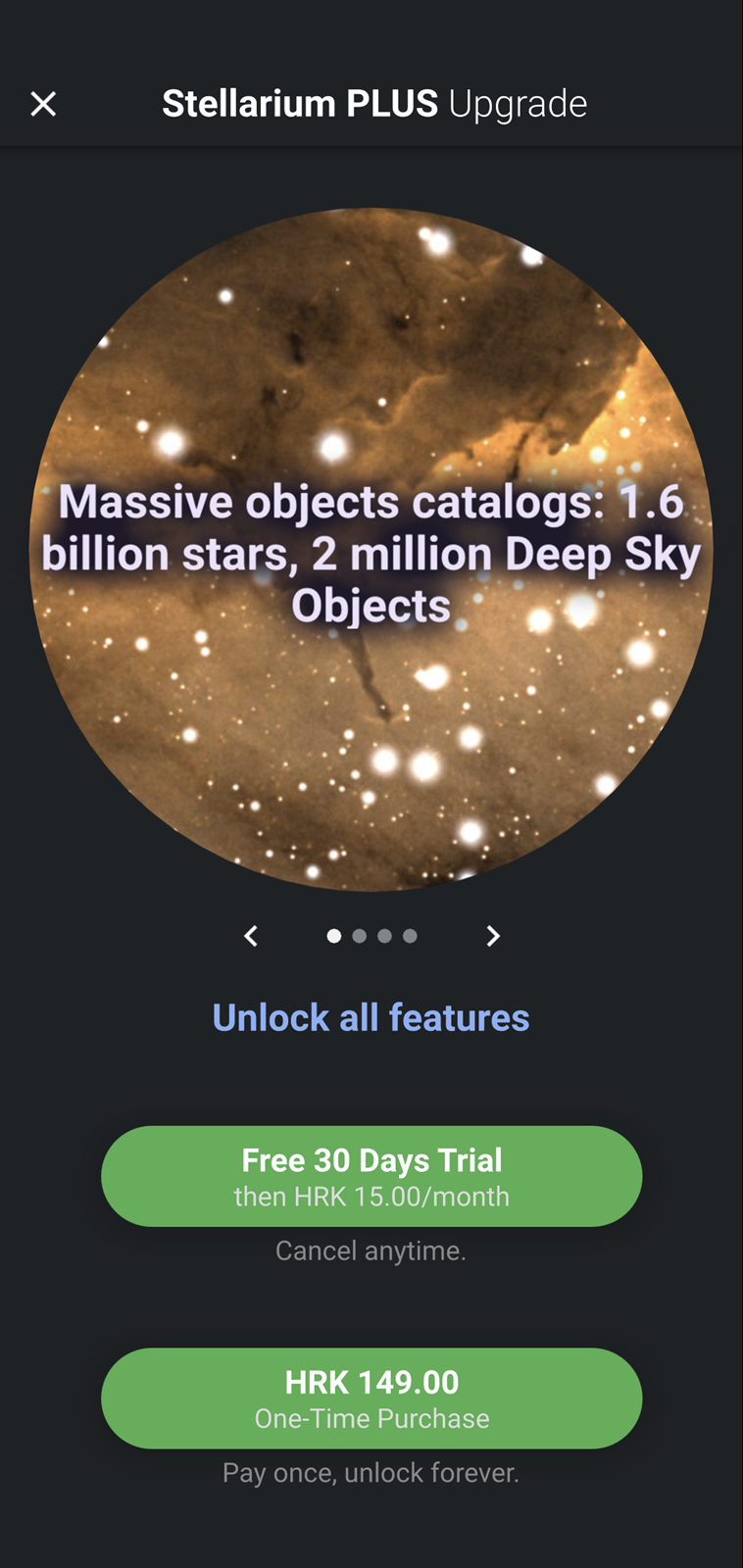Close the Stellarium PLUS Upgrade screen

pyautogui.click(x=43, y=104)
